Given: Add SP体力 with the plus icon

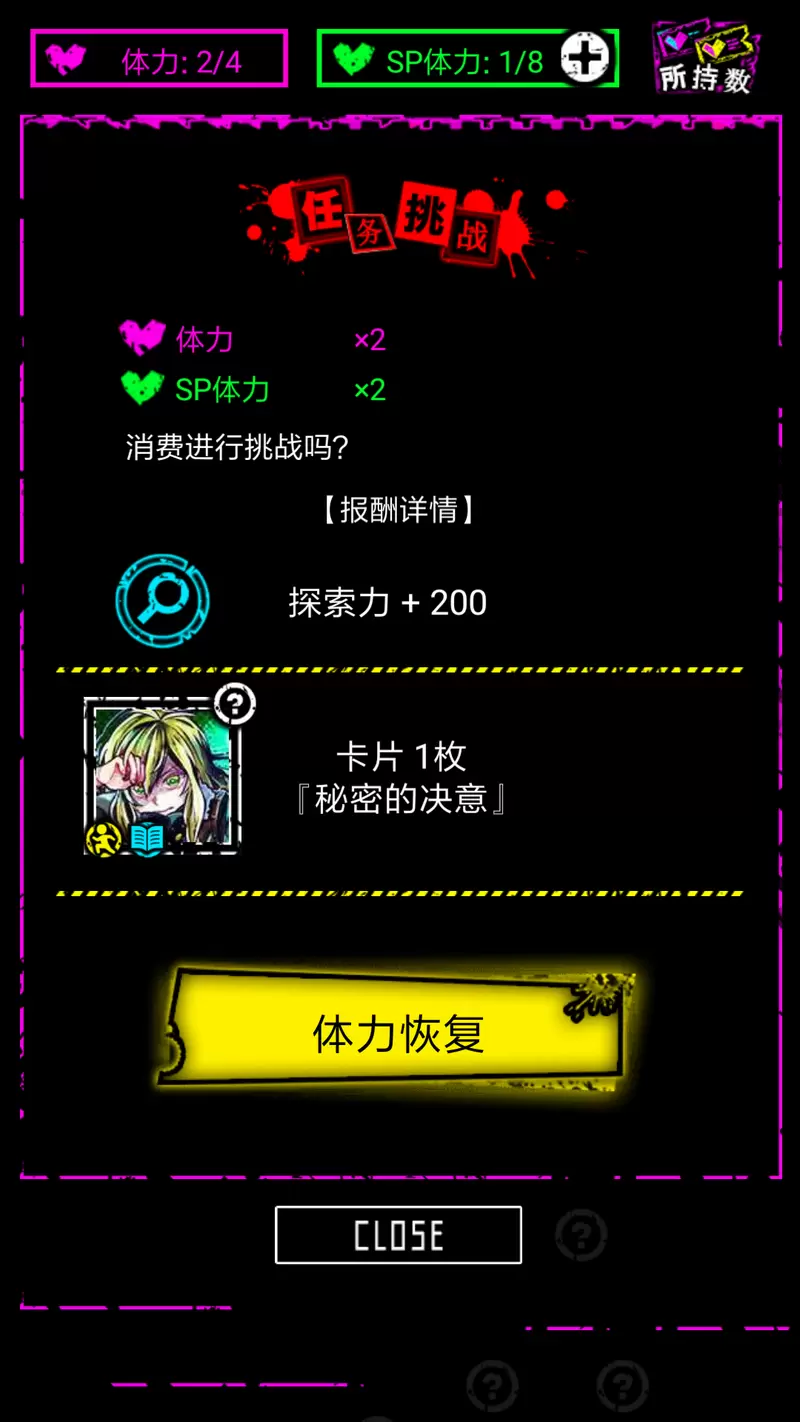Looking at the screenshot, I should point(585,58).
